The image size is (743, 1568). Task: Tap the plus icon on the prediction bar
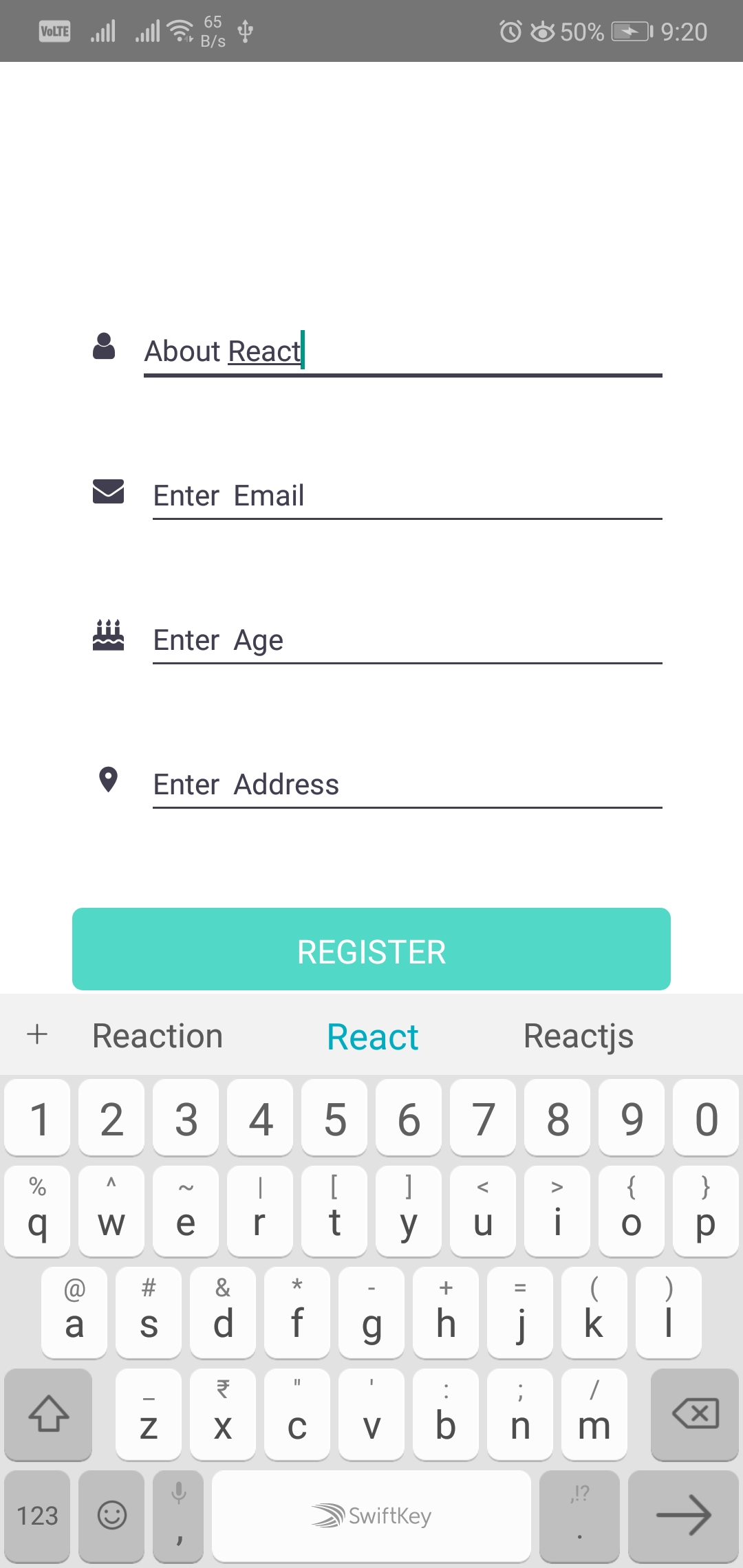coord(37,1035)
